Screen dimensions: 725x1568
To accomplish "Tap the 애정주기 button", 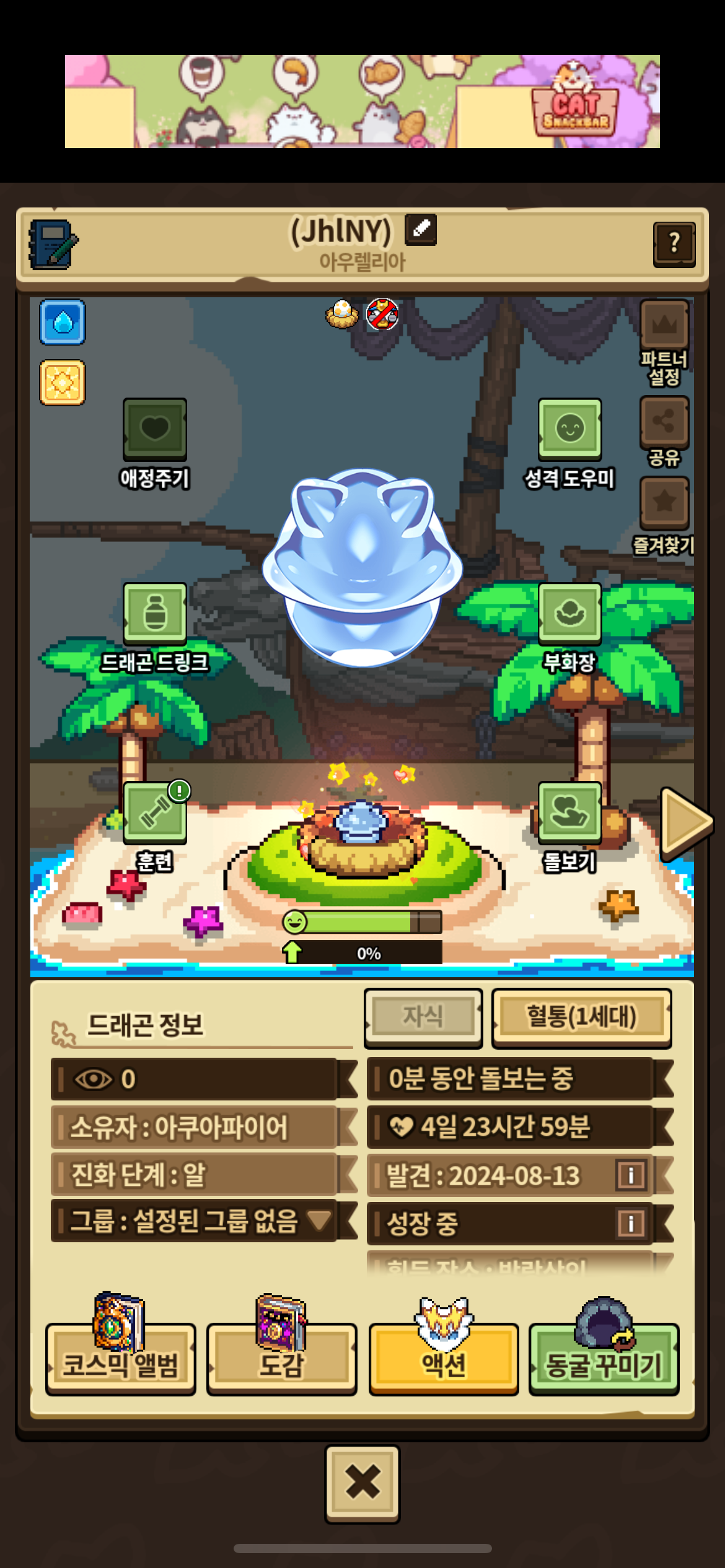I will coord(155,429).
